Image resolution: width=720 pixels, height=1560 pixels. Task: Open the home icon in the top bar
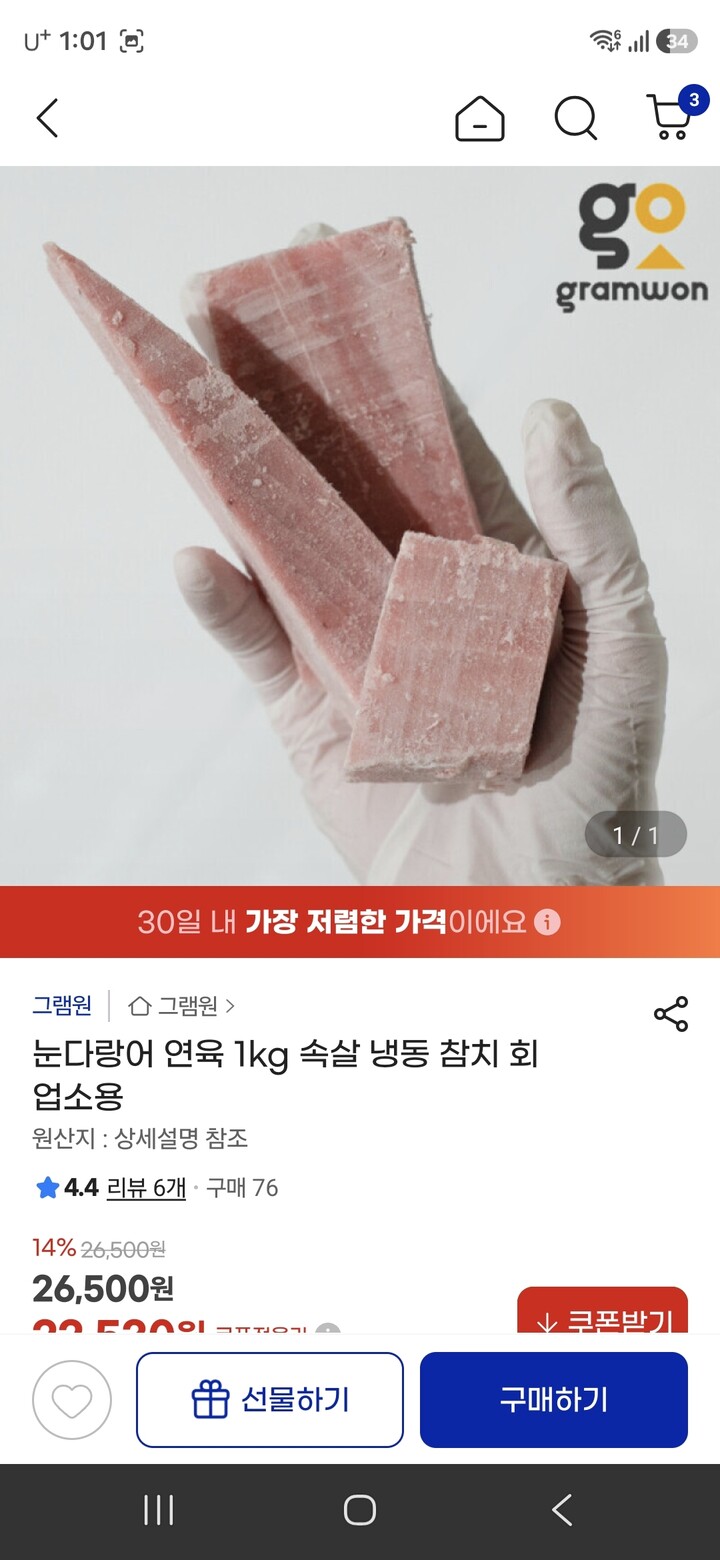480,118
